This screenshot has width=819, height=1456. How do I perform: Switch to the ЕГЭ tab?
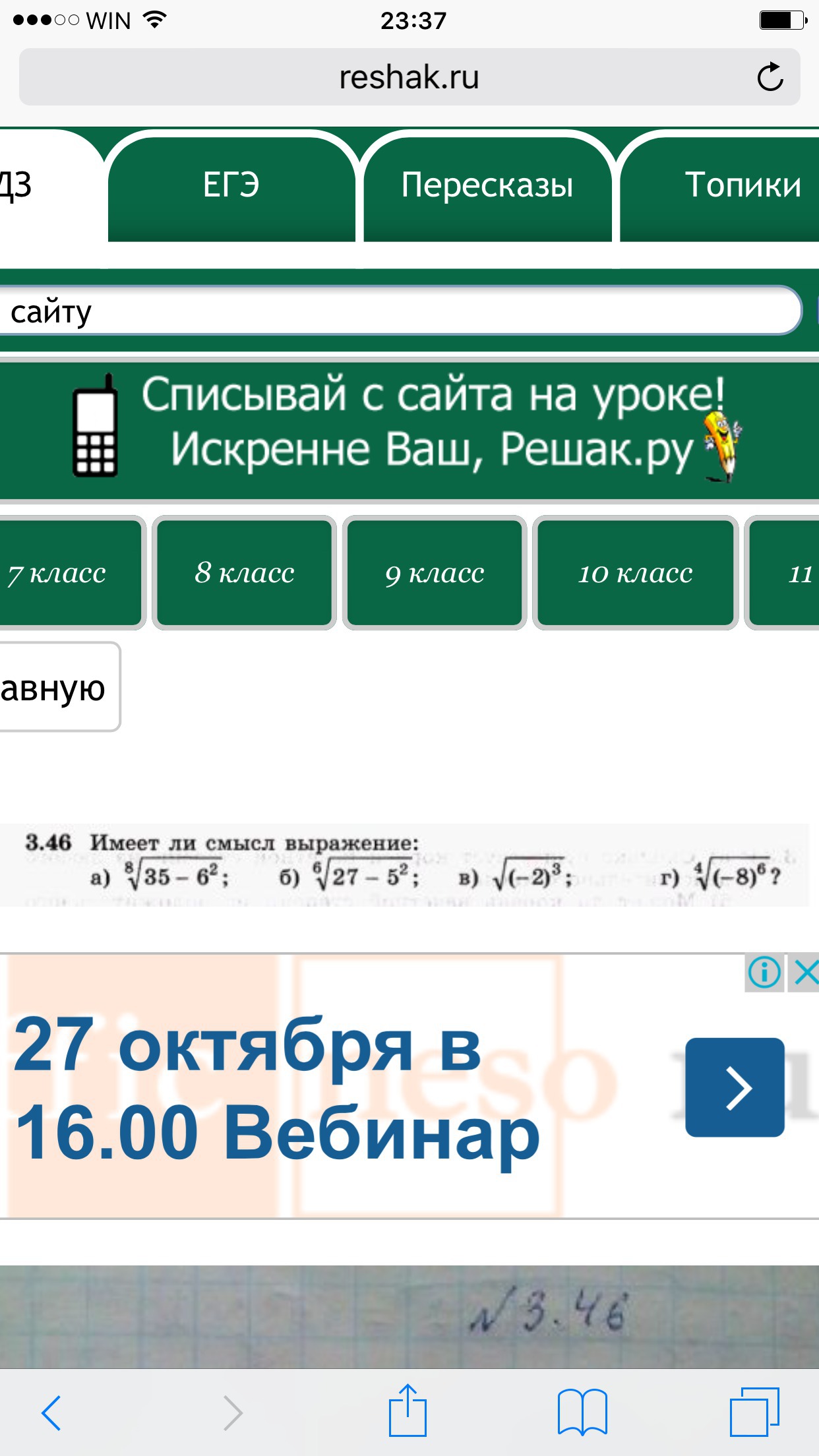231,186
